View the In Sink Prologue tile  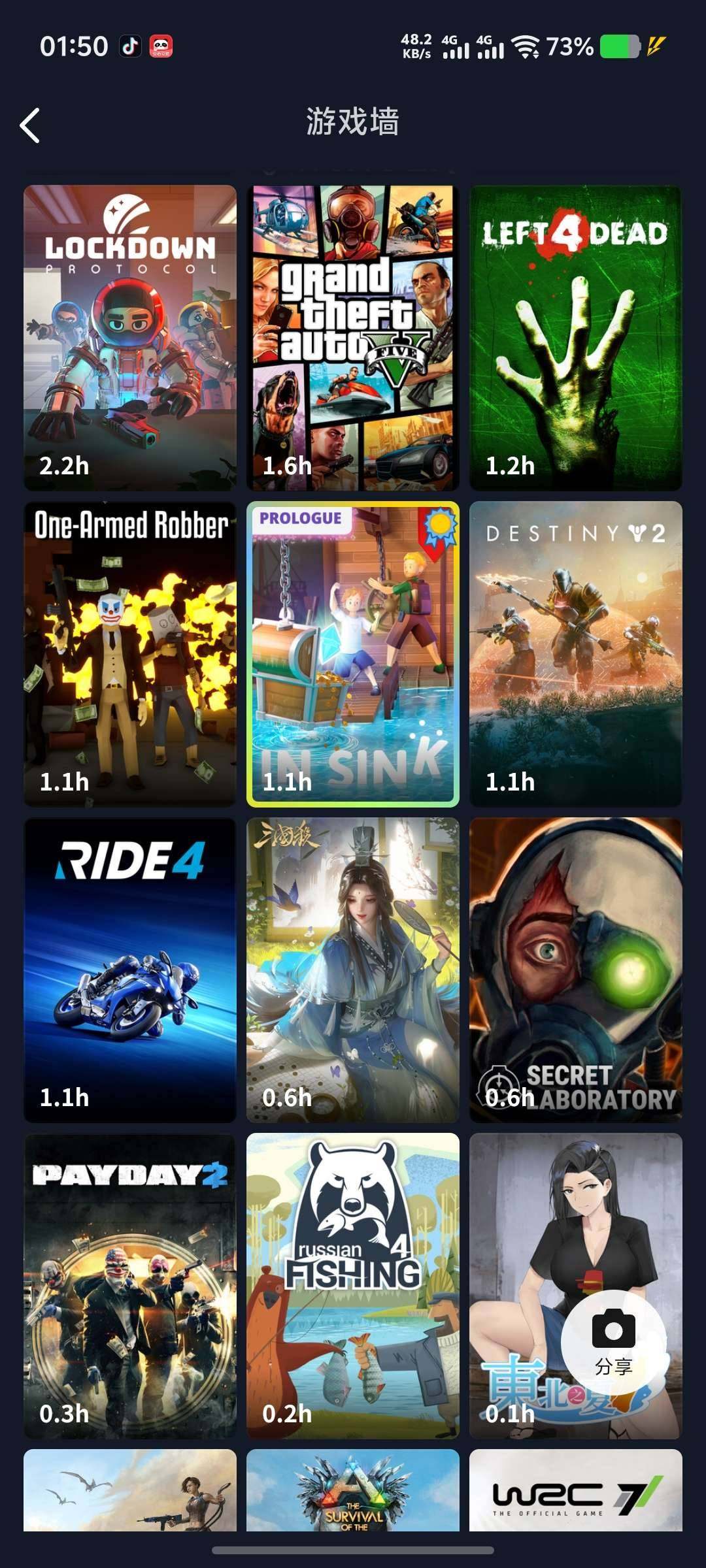353,653
